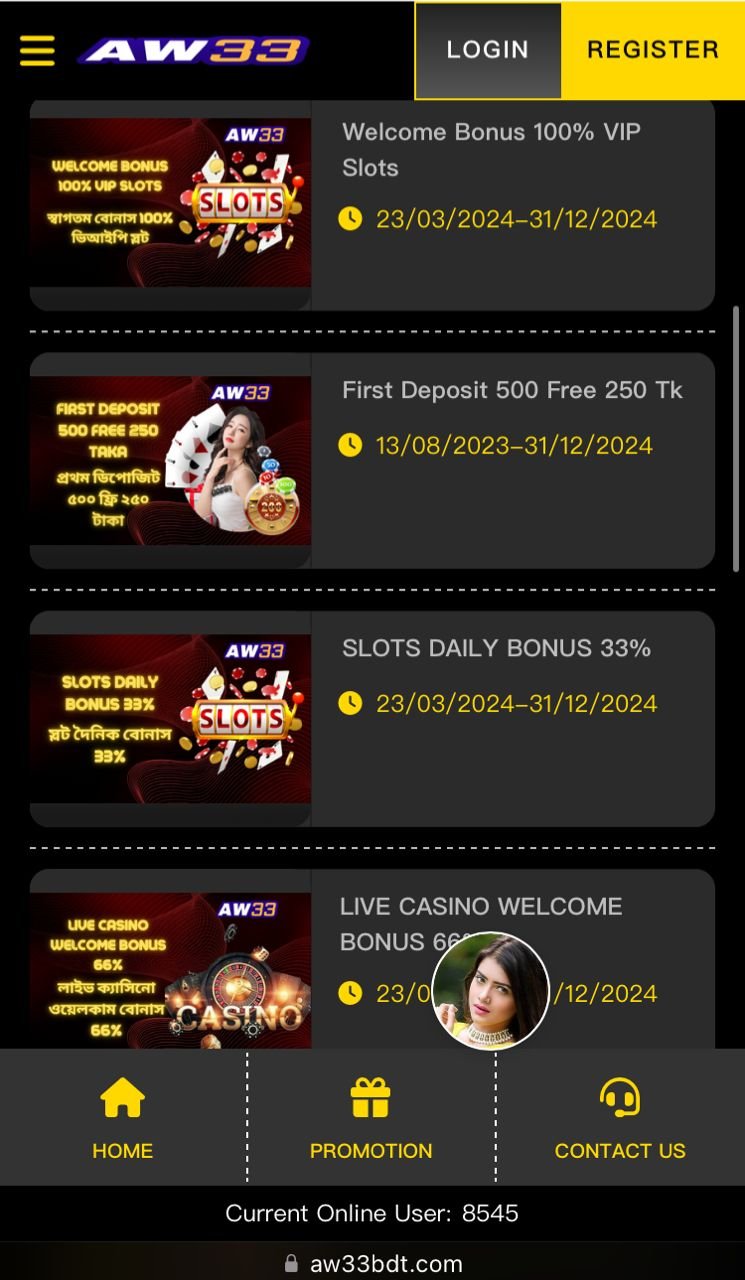Open SLOTS DAILY BONUS 33% promotion

click(496, 648)
